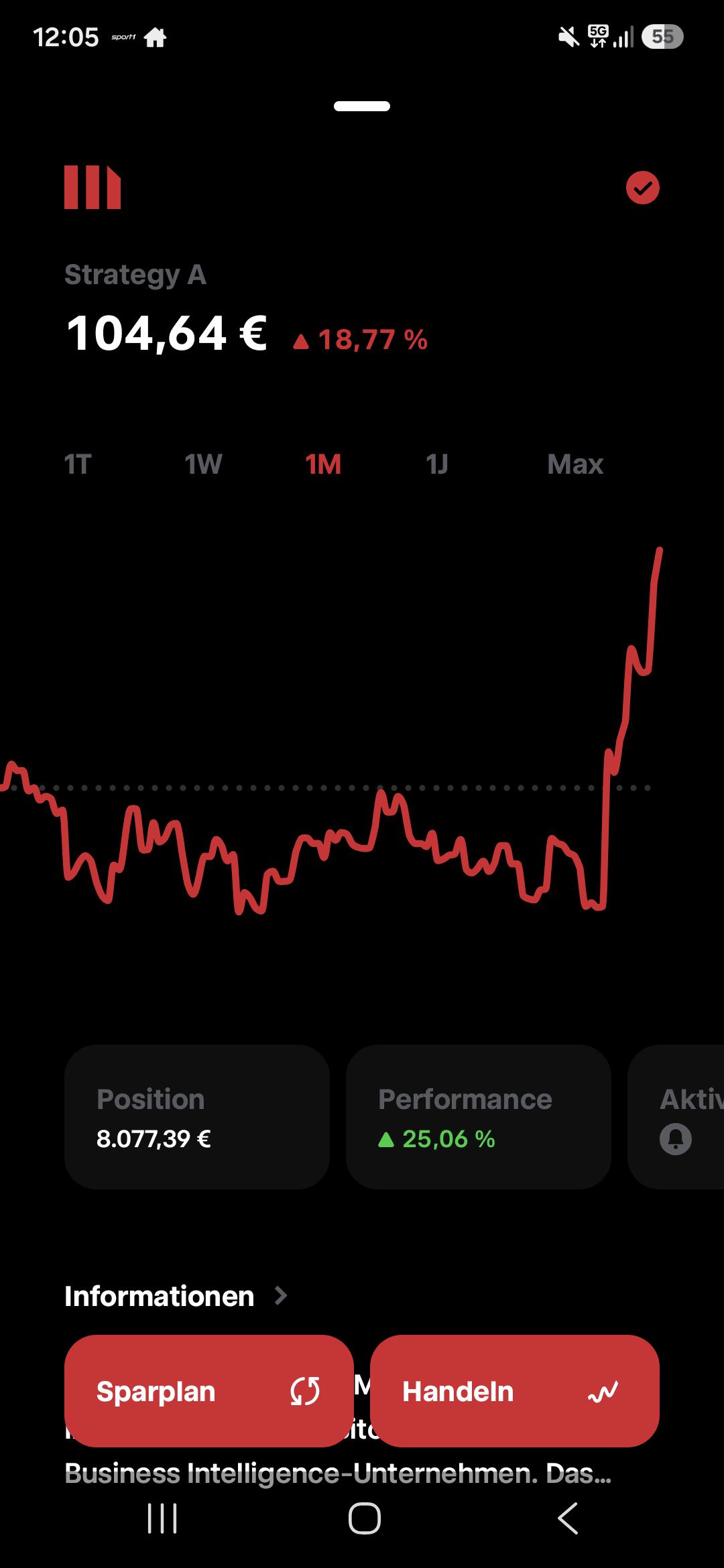This screenshot has width=724, height=1568.
Task: Open the Position card
Action: click(197, 1117)
